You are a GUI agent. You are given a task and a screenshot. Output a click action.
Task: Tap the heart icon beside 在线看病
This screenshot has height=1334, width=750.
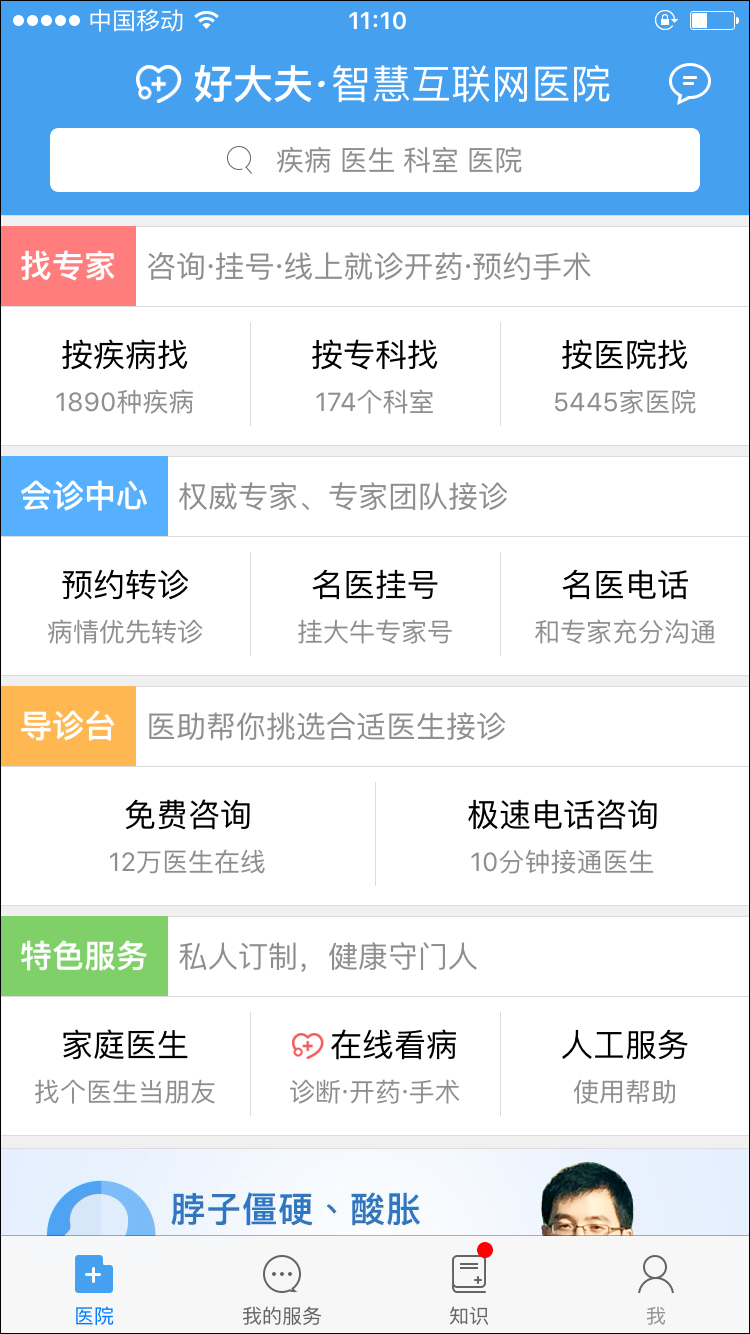click(308, 1043)
